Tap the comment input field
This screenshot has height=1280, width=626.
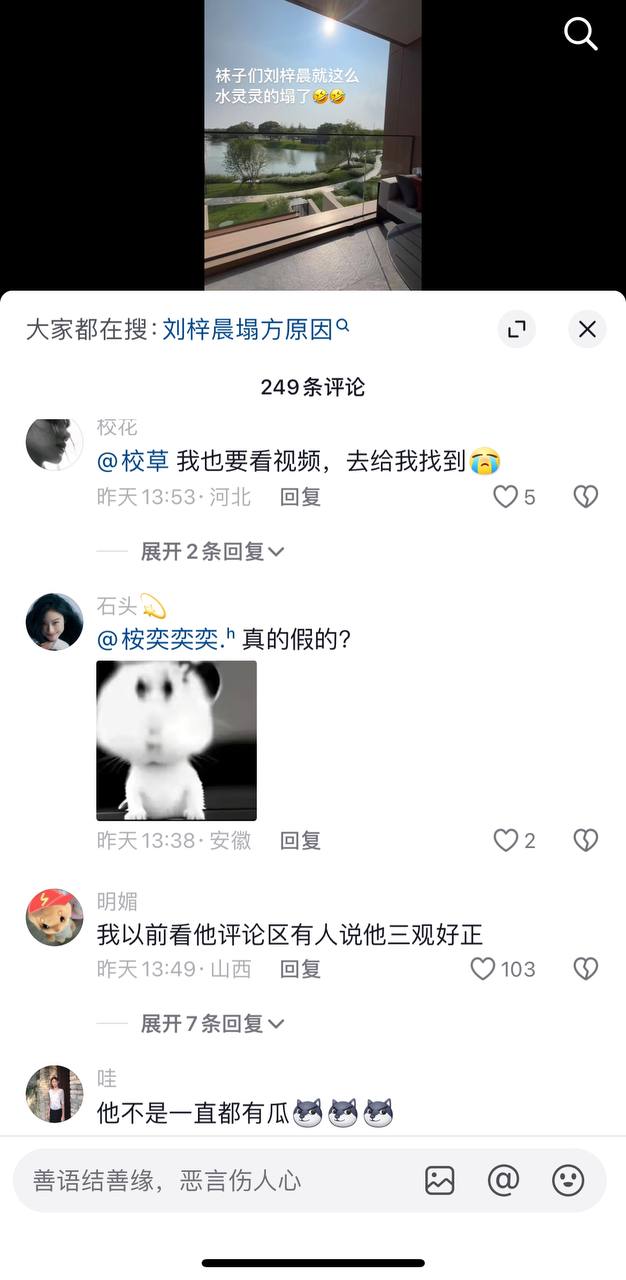[215, 1181]
